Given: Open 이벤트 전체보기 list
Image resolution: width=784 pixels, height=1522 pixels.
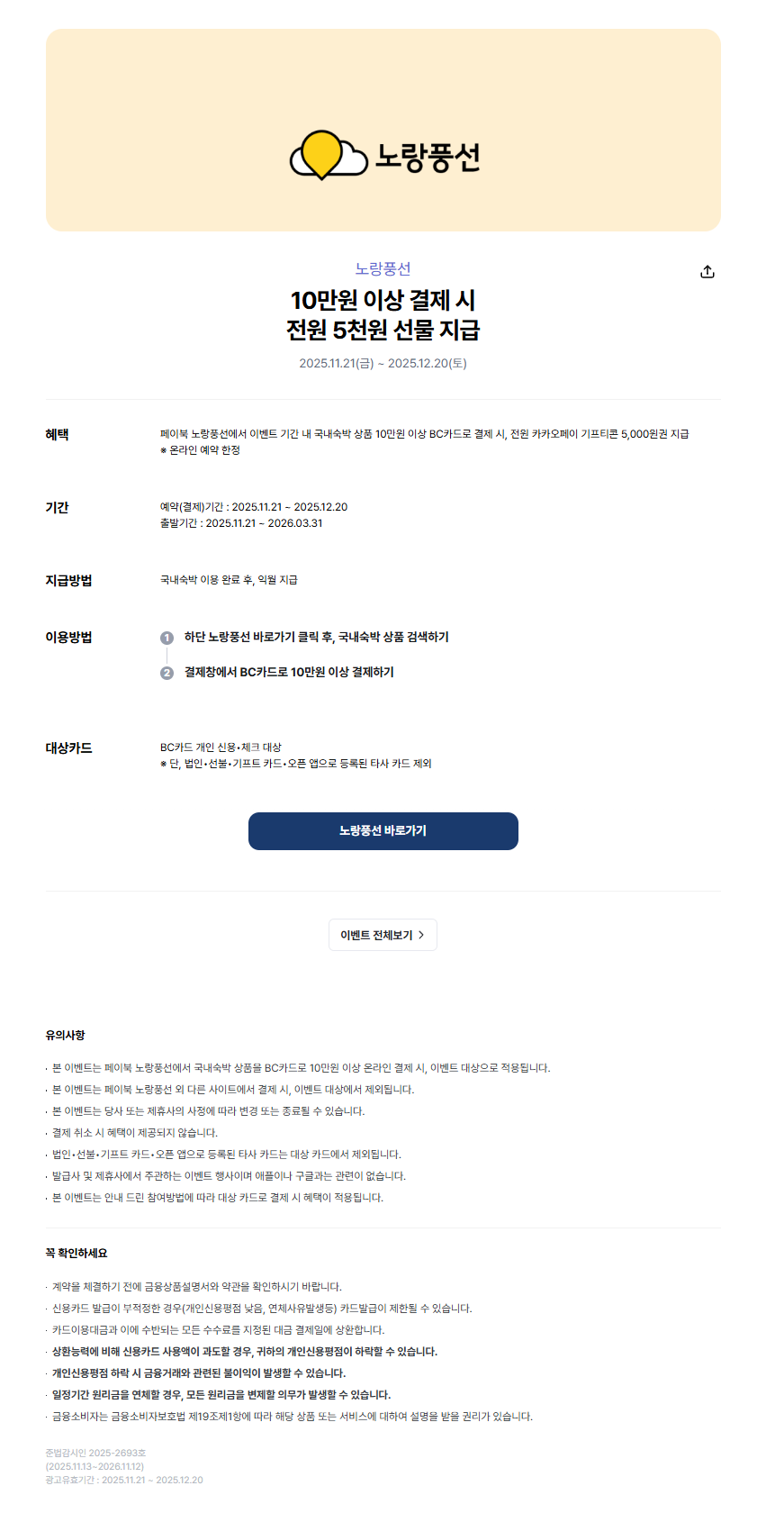Looking at the screenshot, I should coord(383,935).
